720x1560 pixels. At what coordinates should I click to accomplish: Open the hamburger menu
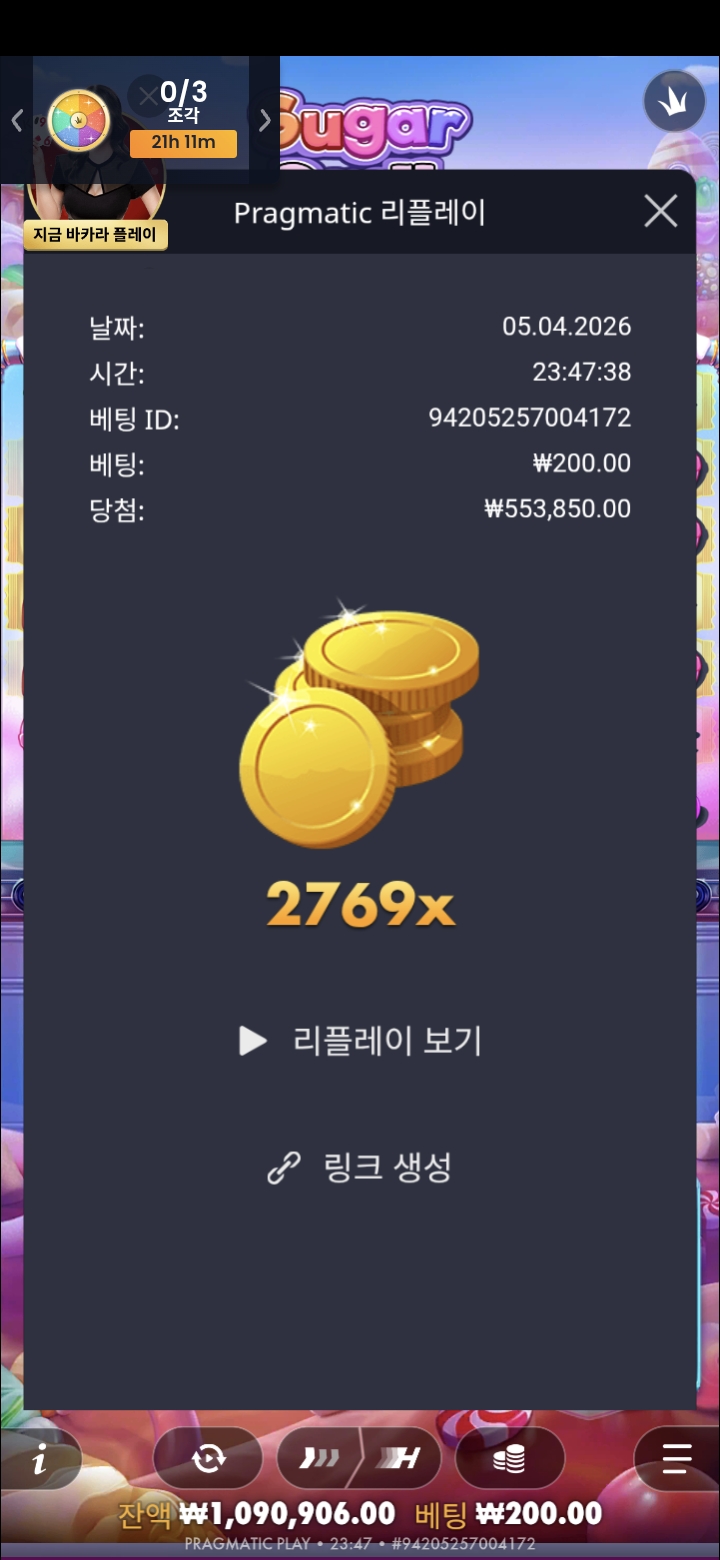[677, 1459]
